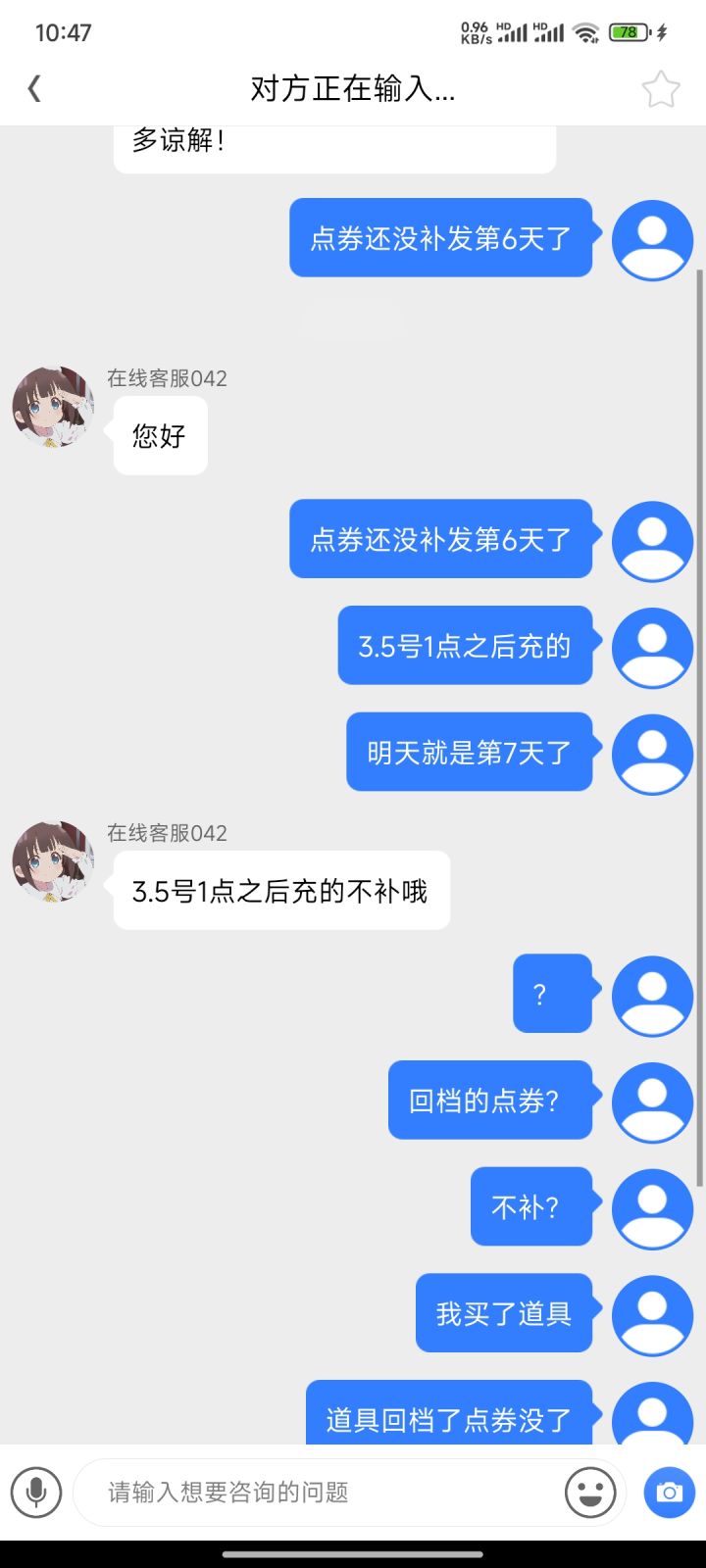706x1568 pixels.
Task: Tap the battery indicator showing 78
Action: click(x=630, y=32)
